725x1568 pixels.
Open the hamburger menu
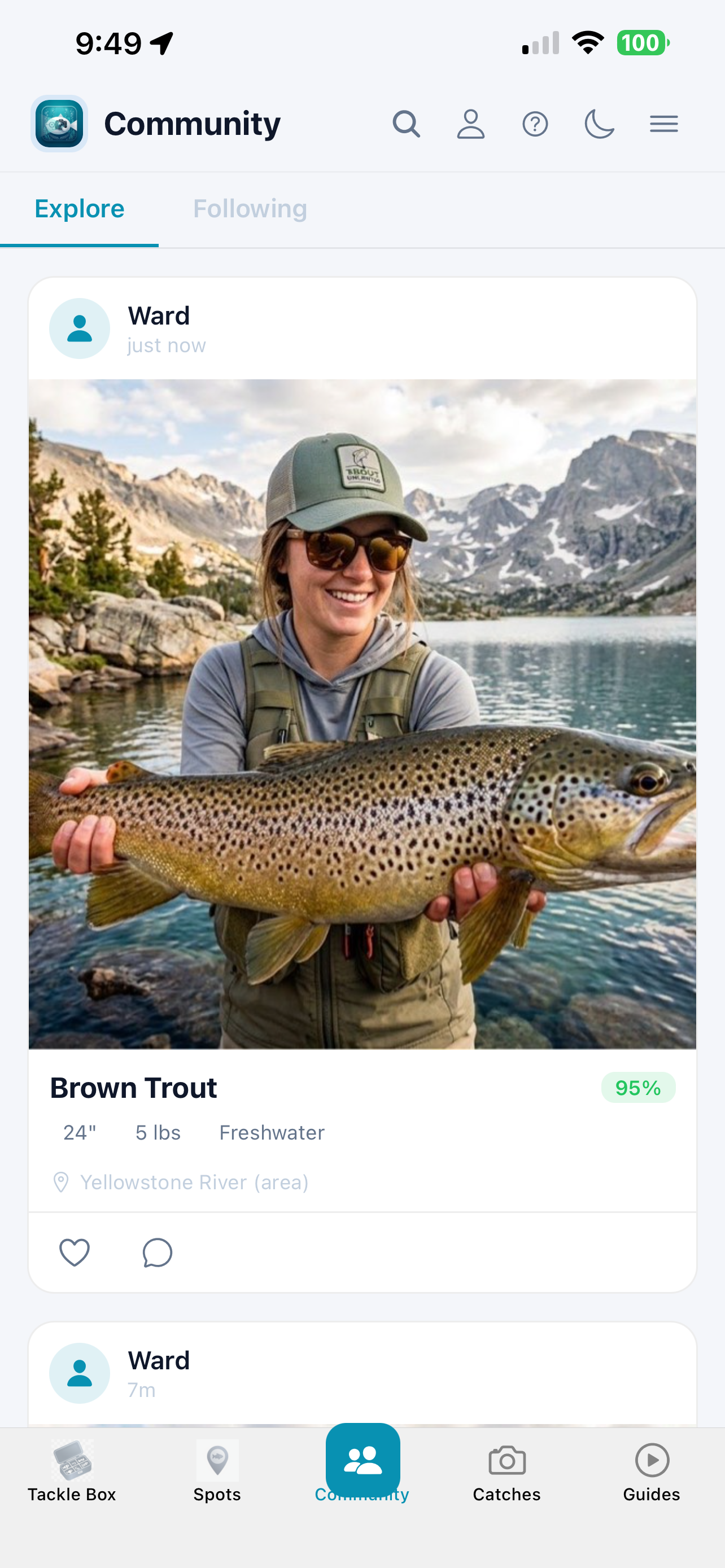(x=663, y=124)
